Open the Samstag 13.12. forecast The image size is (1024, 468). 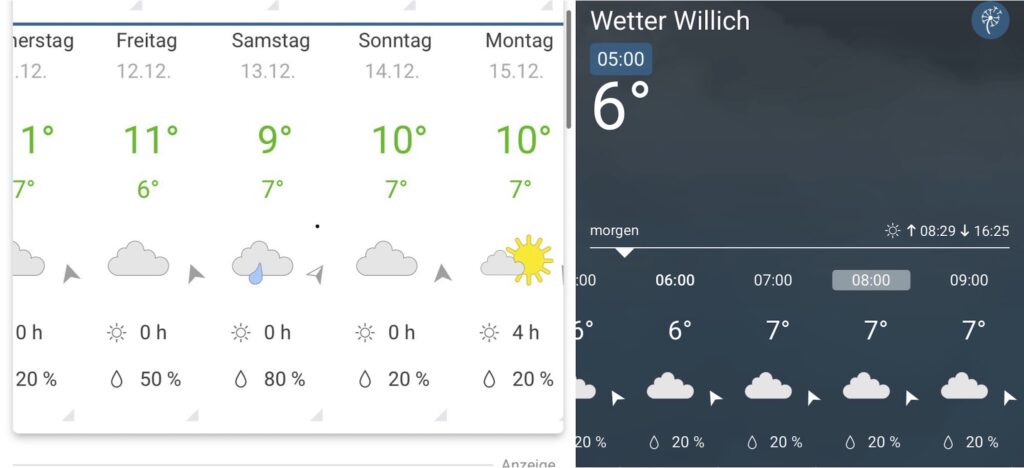pyautogui.click(x=271, y=56)
